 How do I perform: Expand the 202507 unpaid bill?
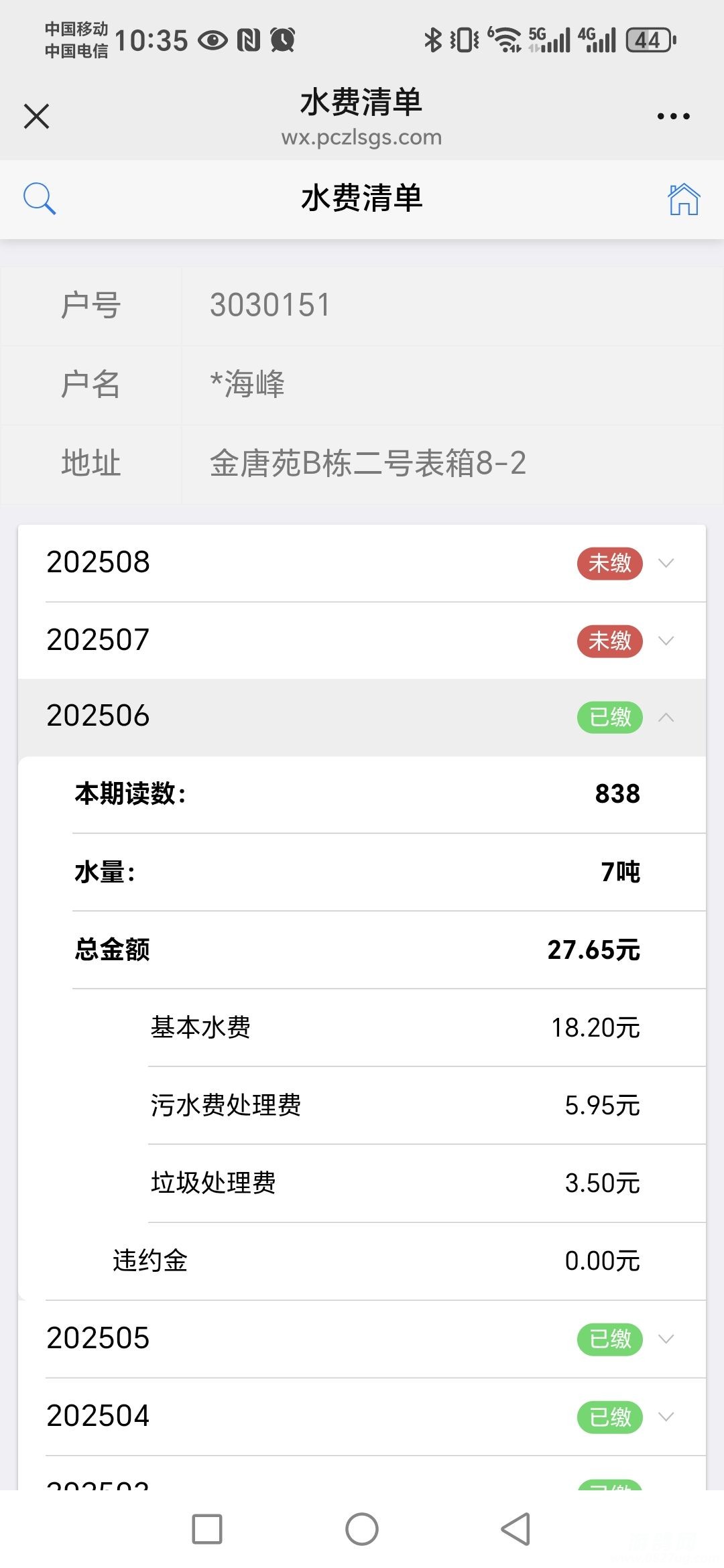[362, 641]
